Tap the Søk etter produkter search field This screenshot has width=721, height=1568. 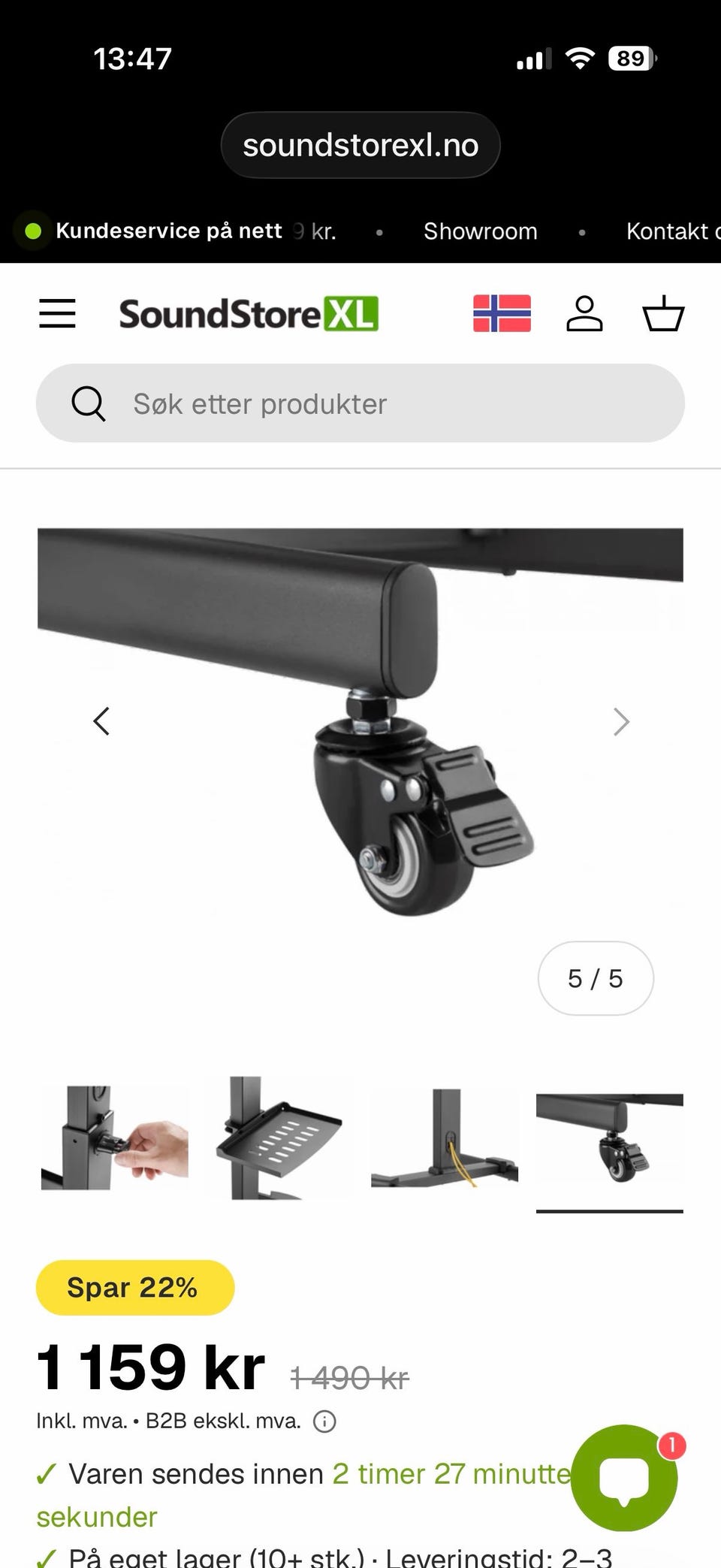click(x=360, y=403)
